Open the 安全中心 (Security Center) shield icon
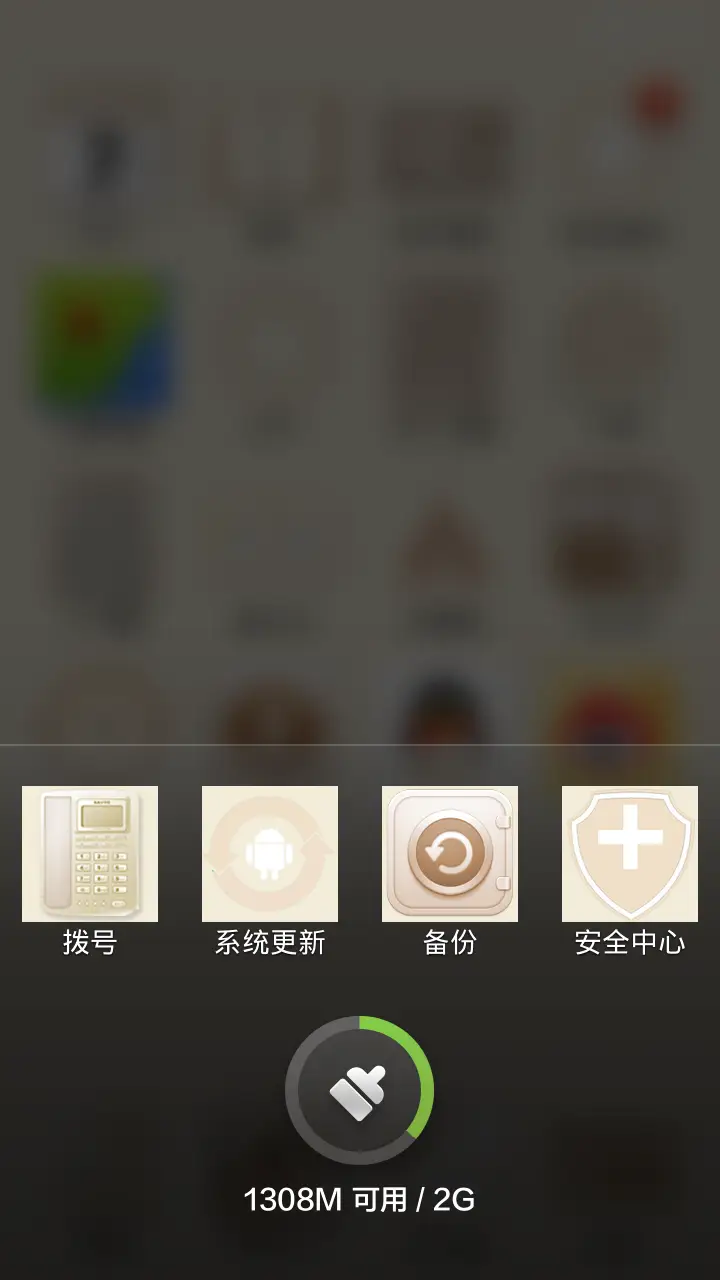Screen dimensions: 720x1280 630,854
